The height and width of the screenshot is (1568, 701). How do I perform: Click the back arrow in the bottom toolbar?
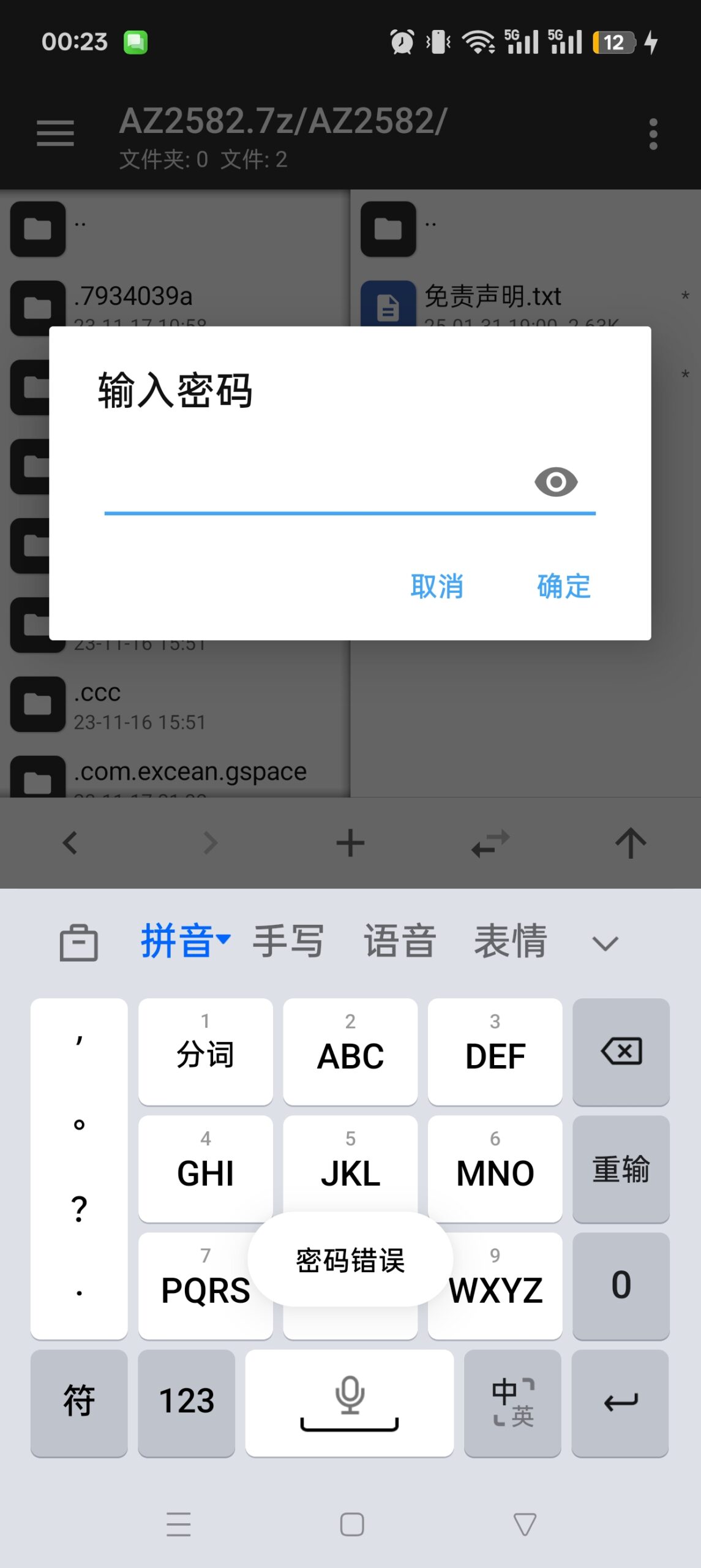(70, 842)
